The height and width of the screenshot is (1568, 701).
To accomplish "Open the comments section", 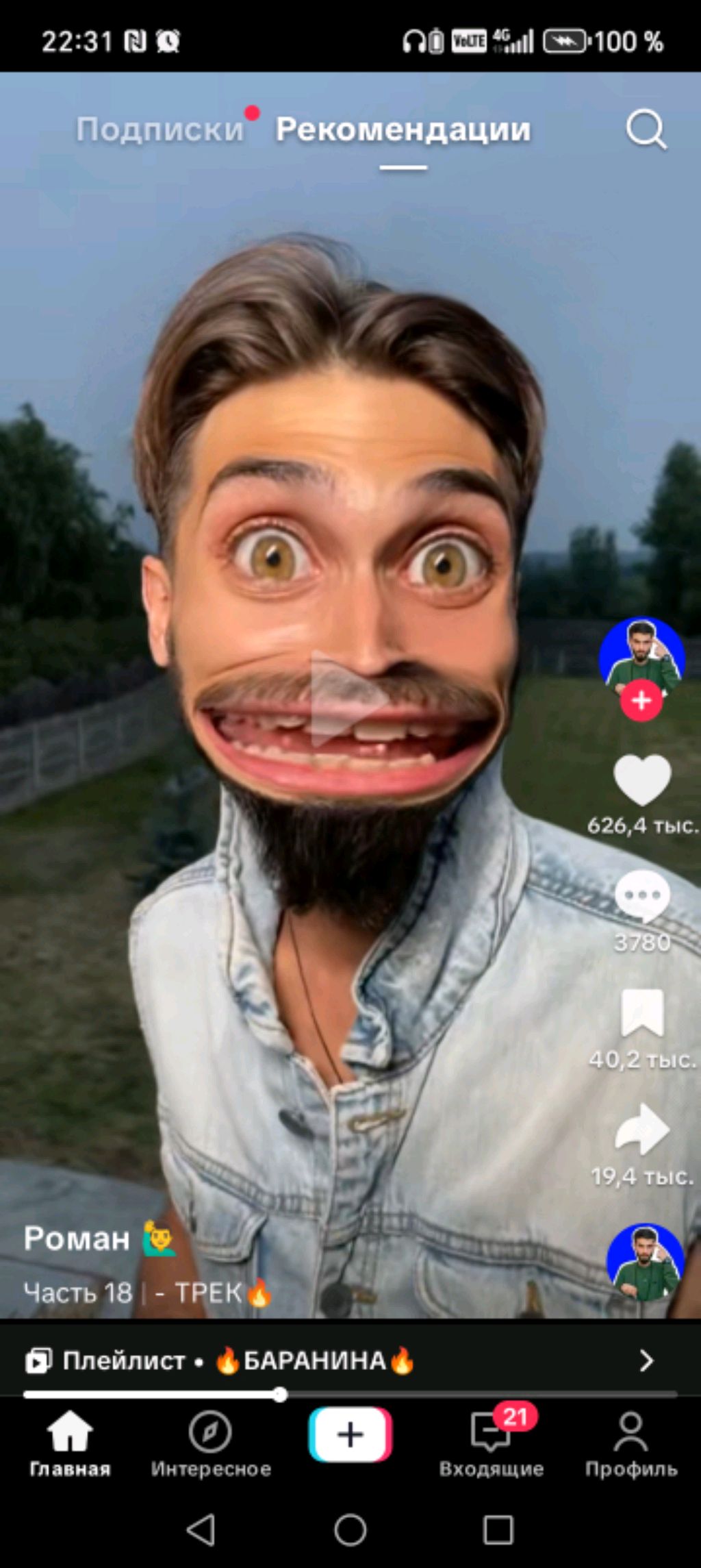I will coord(641,896).
